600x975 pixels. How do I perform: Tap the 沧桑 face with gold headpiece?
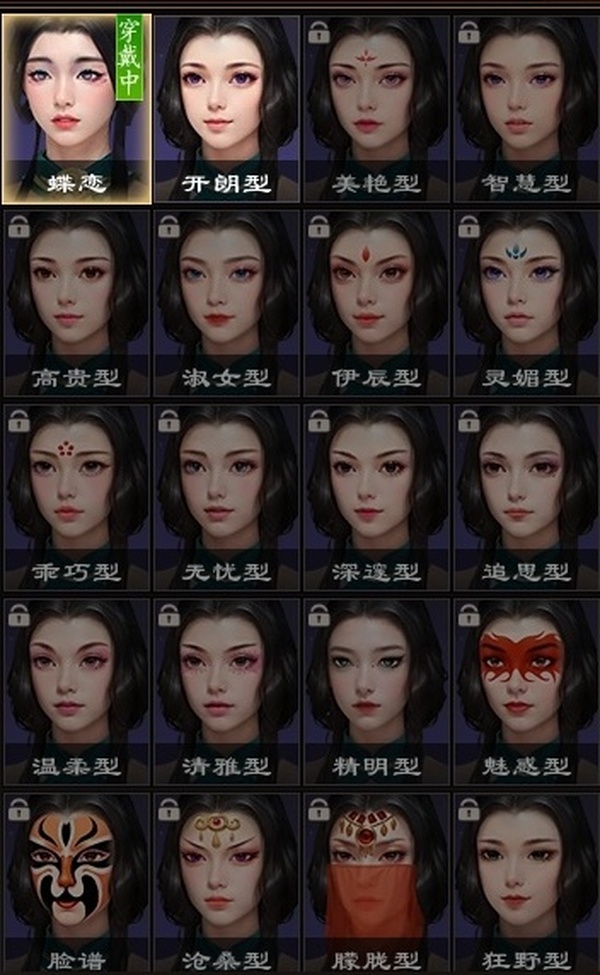click(x=226, y=882)
